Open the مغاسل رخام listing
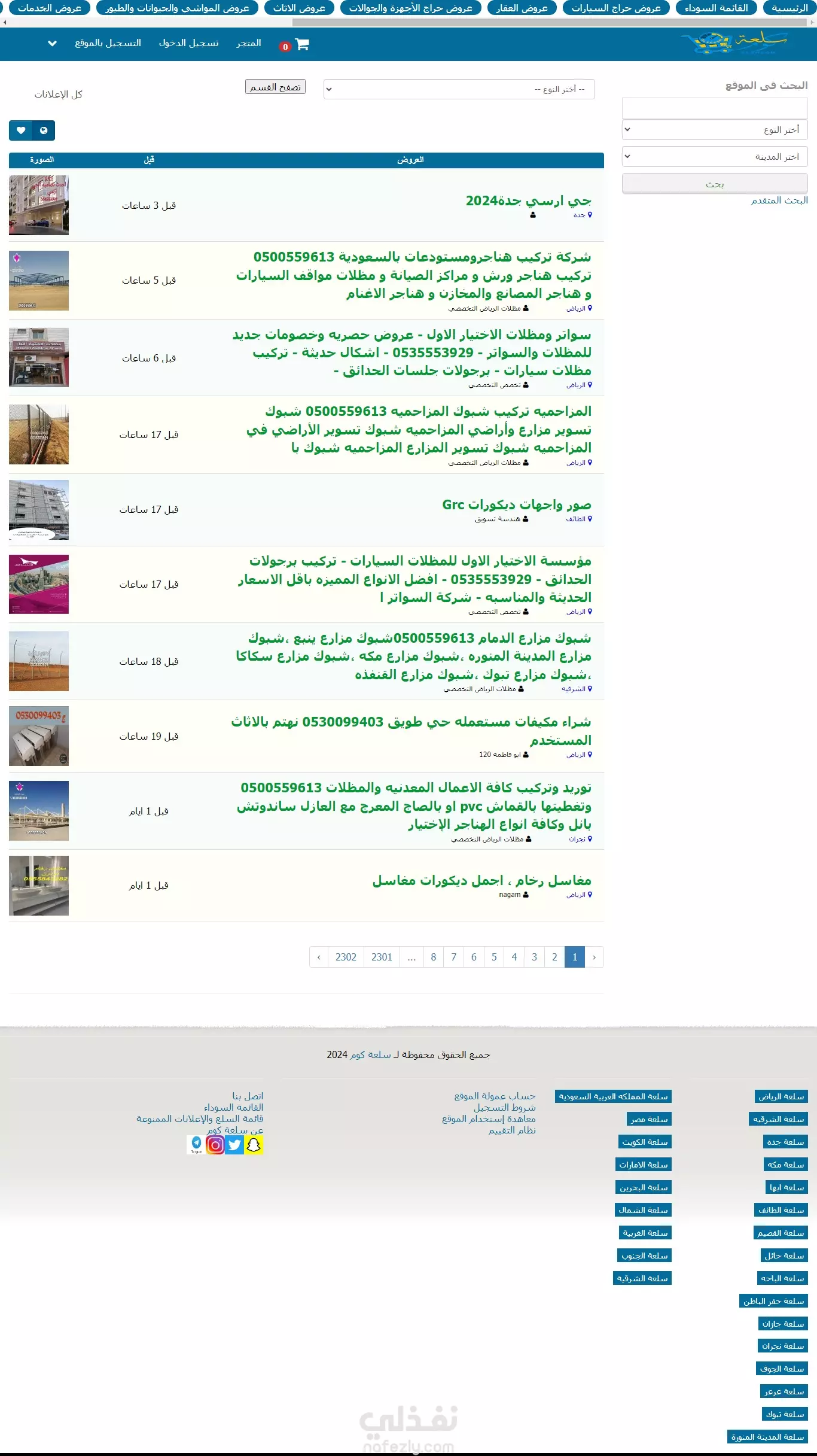817x1456 pixels. (x=481, y=881)
